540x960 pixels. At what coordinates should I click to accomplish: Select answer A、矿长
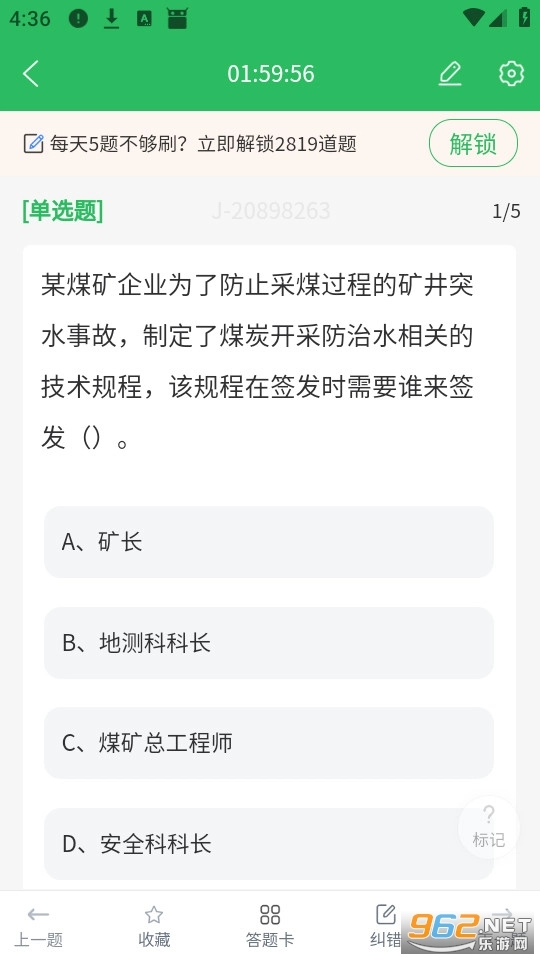point(269,542)
